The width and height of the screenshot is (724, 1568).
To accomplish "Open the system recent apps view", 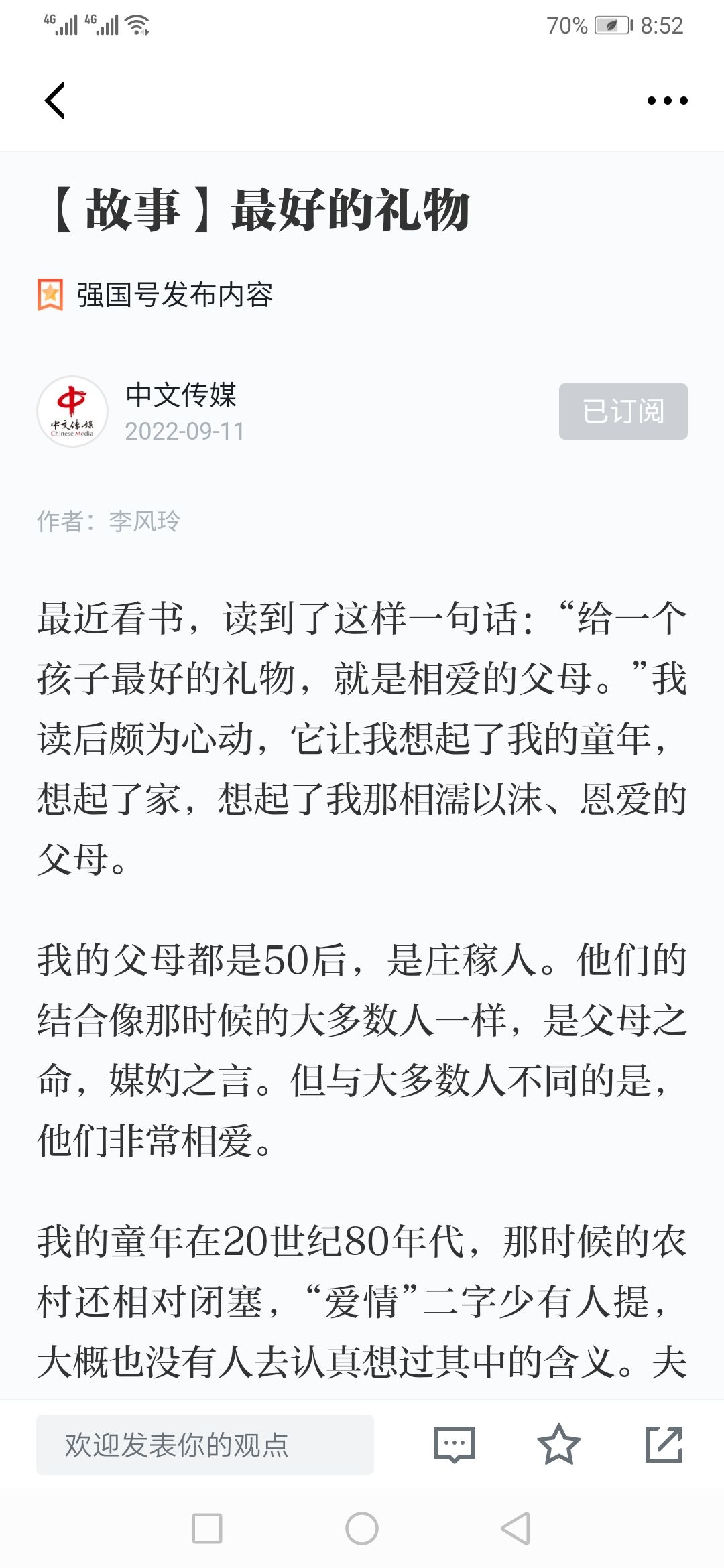I will 207,1529.
